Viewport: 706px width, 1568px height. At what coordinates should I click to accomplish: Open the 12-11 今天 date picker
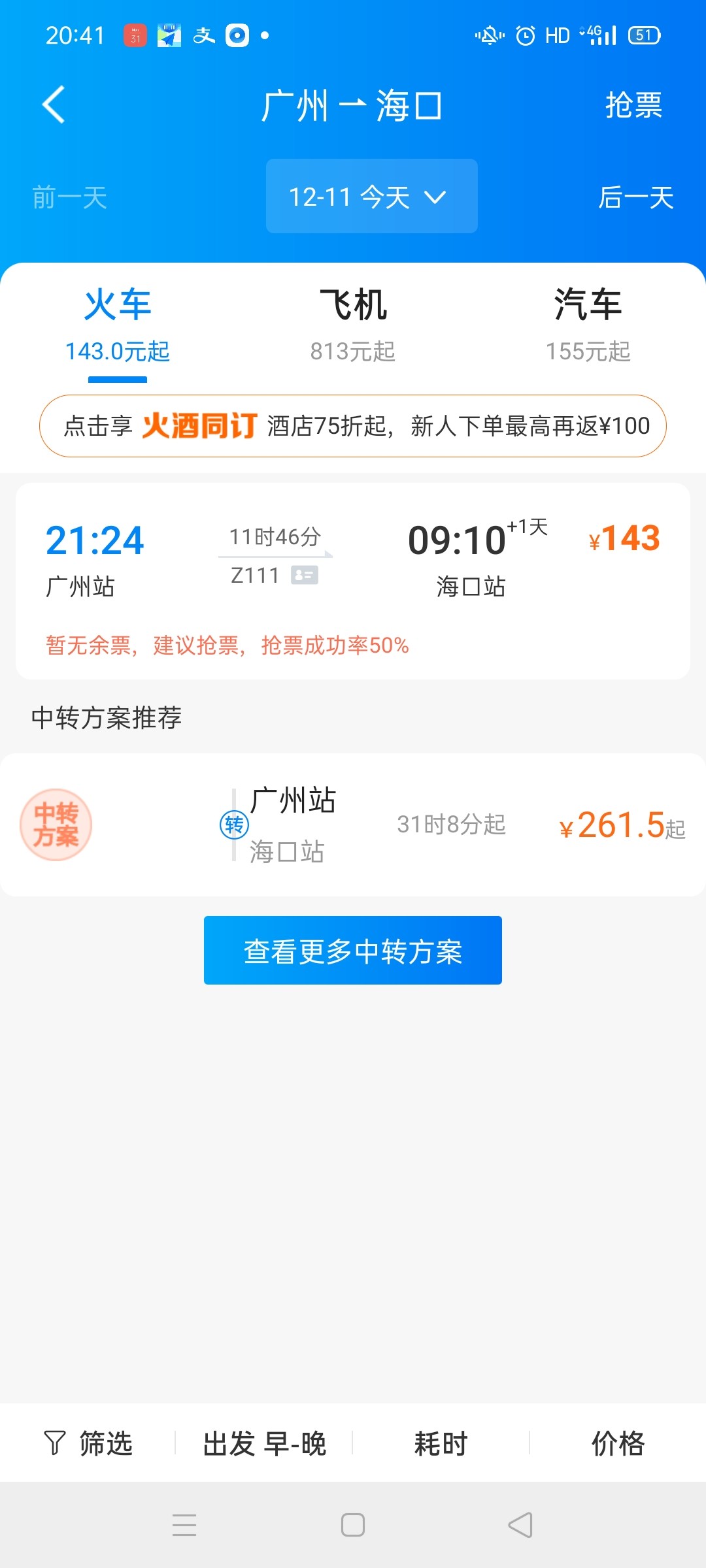coord(371,196)
